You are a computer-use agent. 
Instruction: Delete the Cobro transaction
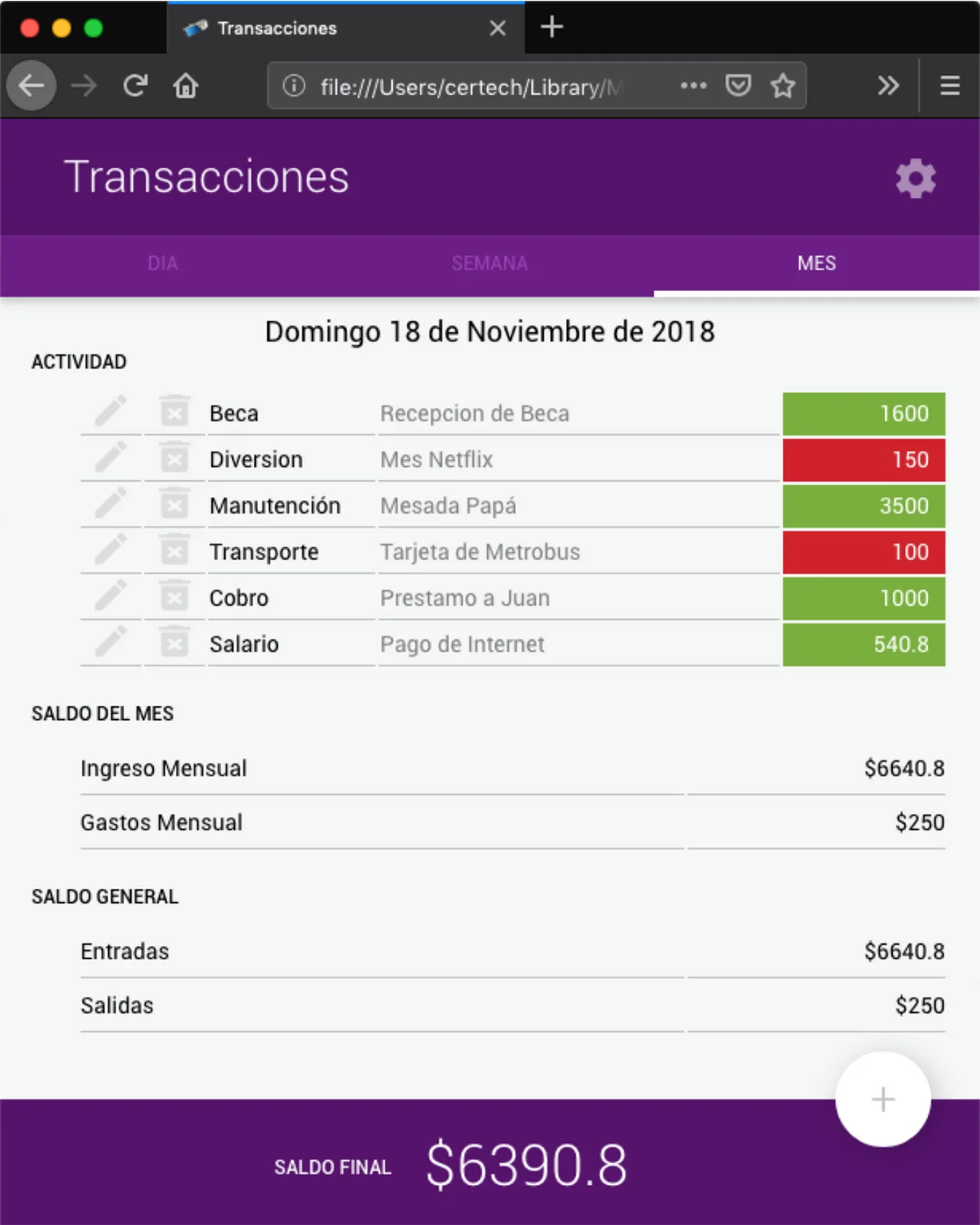175,596
